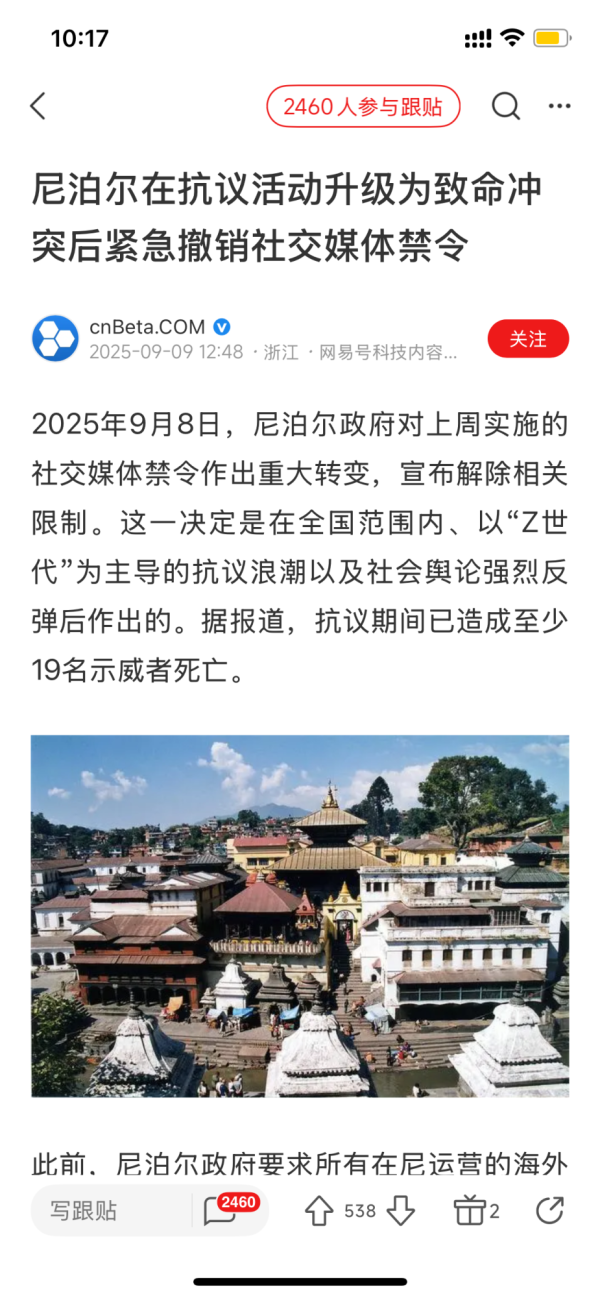Tap the 写跟贴 comment field
Viewport: 600px width, 1298px height.
(x=110, y=1211)
